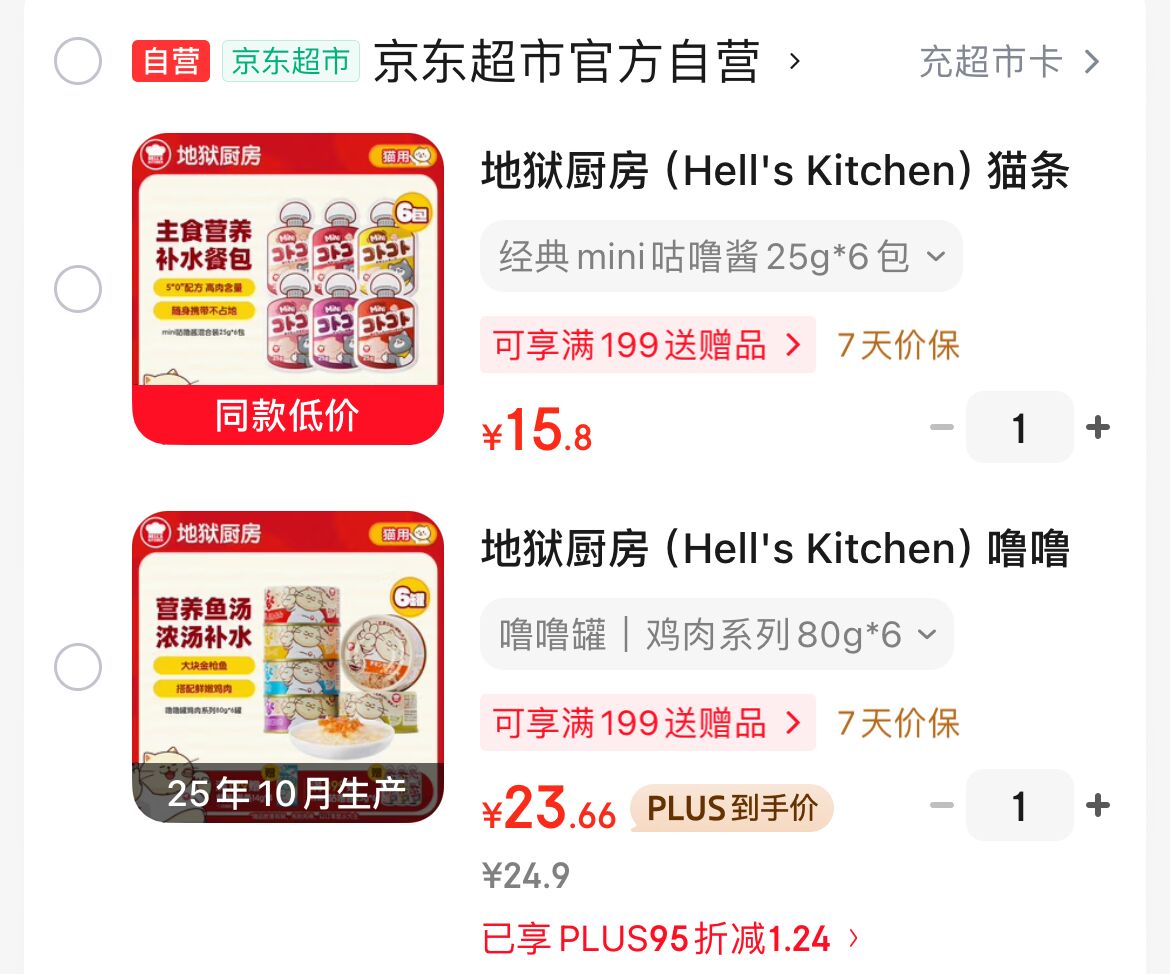Select the 猫条 item checkbox
Screen dimensions: 1170x974
tap(77, 290)
